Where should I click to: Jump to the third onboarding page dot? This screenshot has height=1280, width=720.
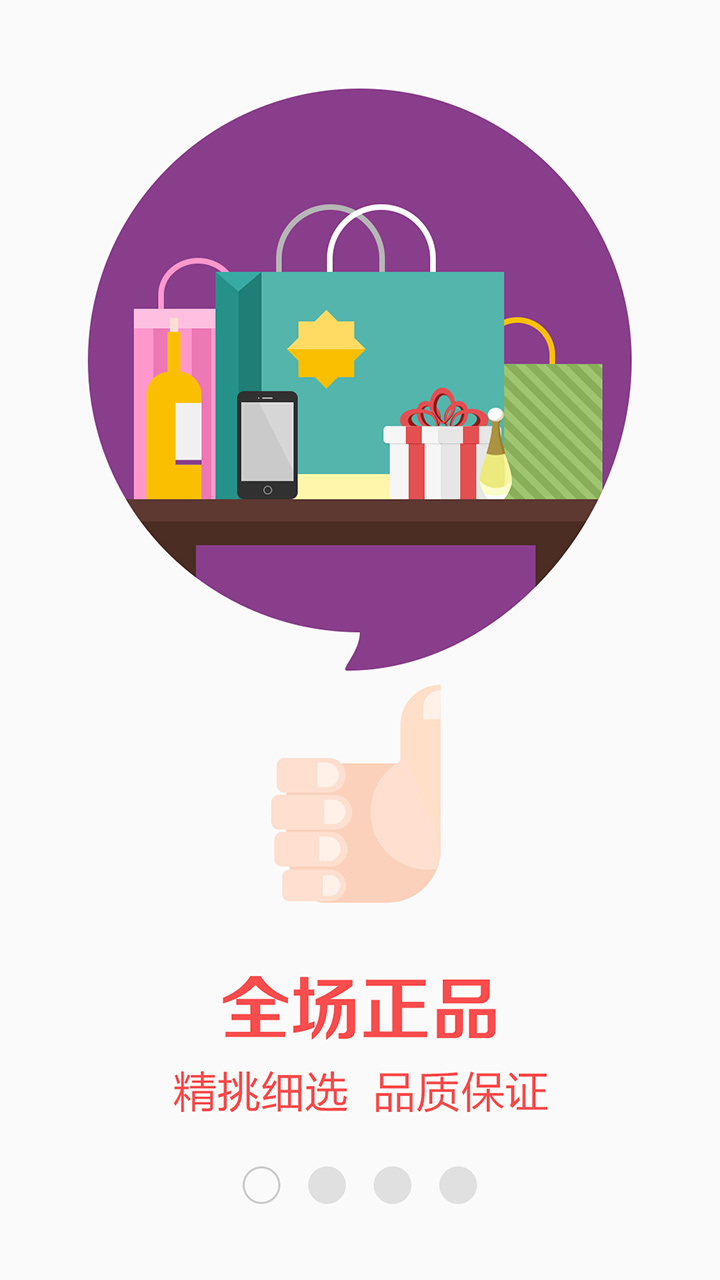pyautogui.click(x=392, y=1185)
